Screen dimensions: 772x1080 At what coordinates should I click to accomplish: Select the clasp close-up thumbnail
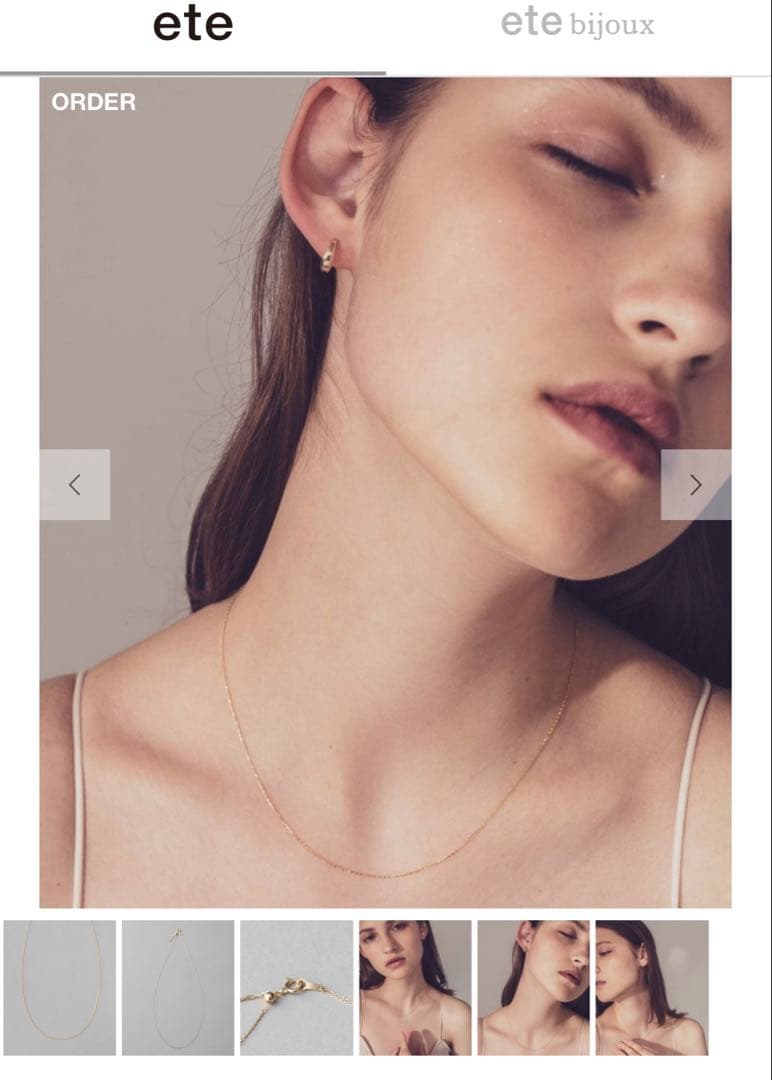point(296,988)
